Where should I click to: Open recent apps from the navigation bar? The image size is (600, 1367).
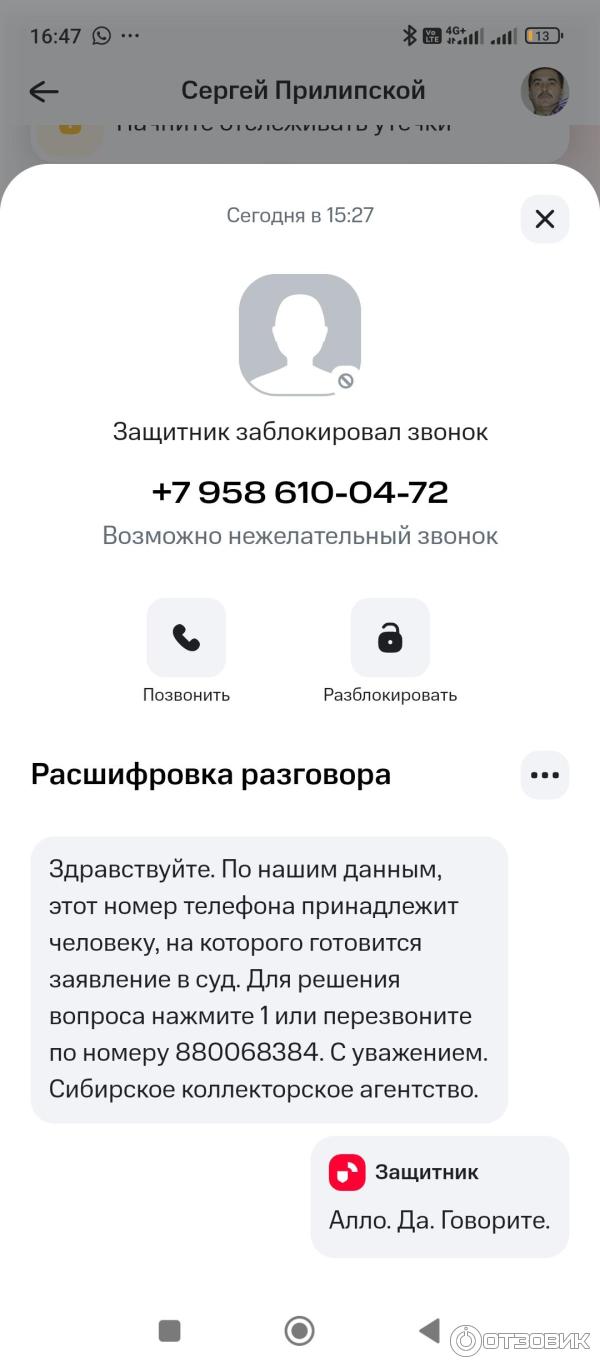pyautogui.click(x=170, y=1330)
